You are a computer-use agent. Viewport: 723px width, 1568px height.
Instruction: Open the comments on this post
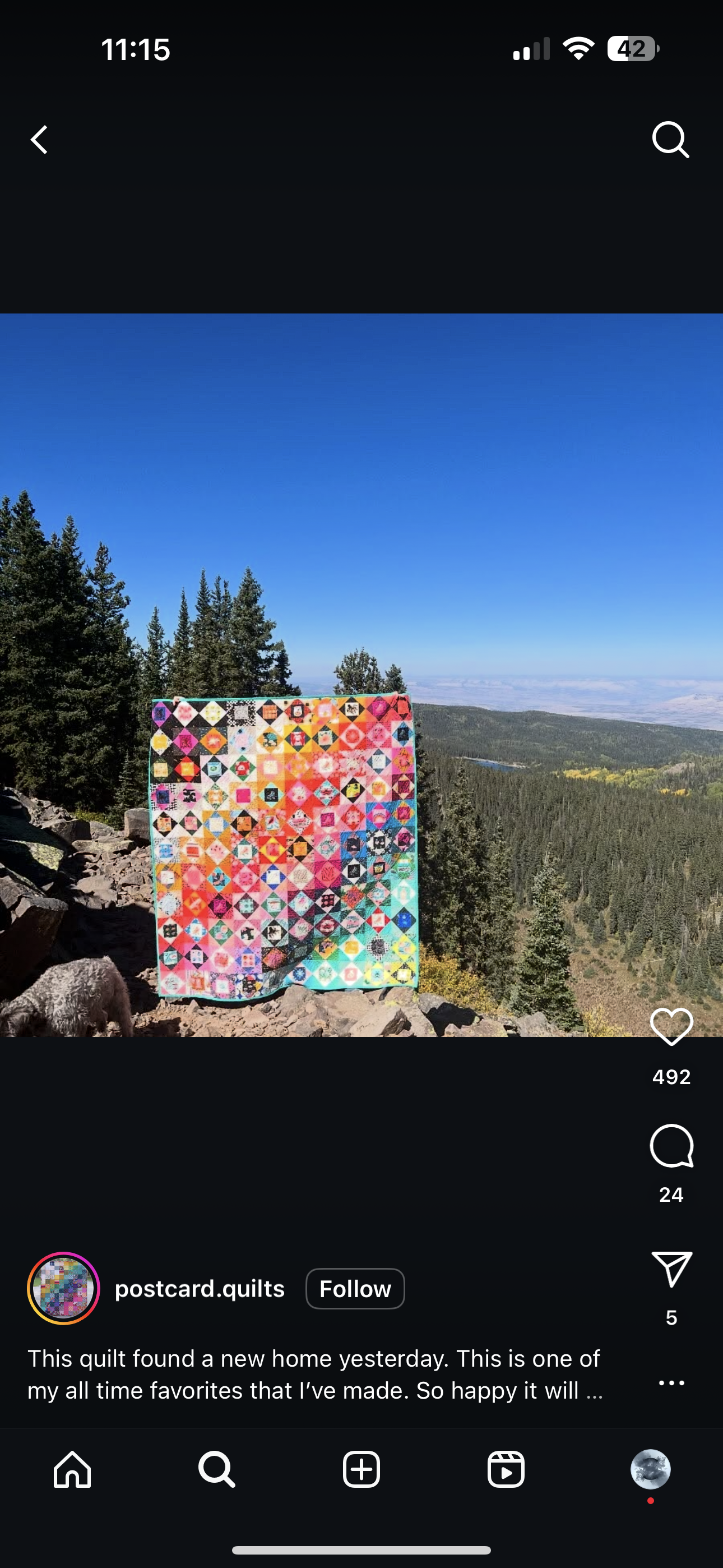(671, 1146)
